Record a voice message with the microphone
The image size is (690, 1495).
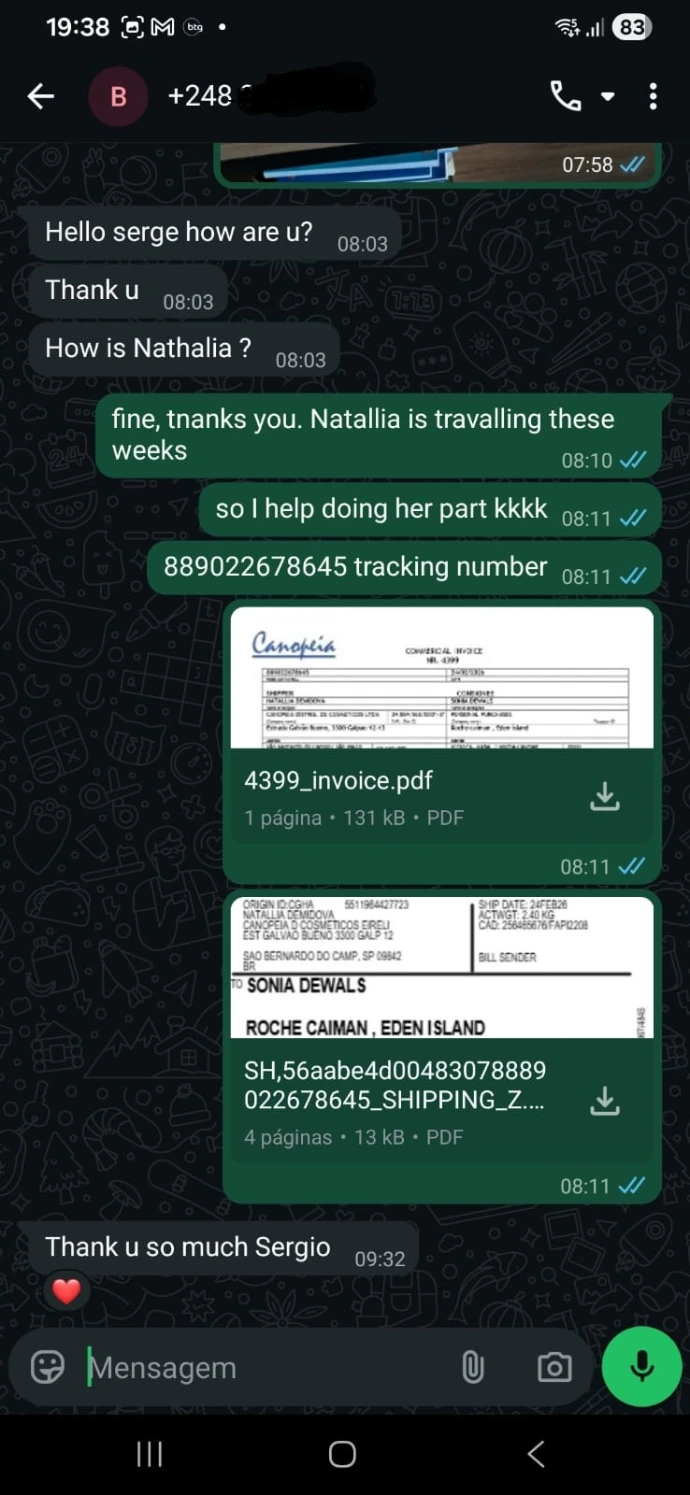point(641,1367)
